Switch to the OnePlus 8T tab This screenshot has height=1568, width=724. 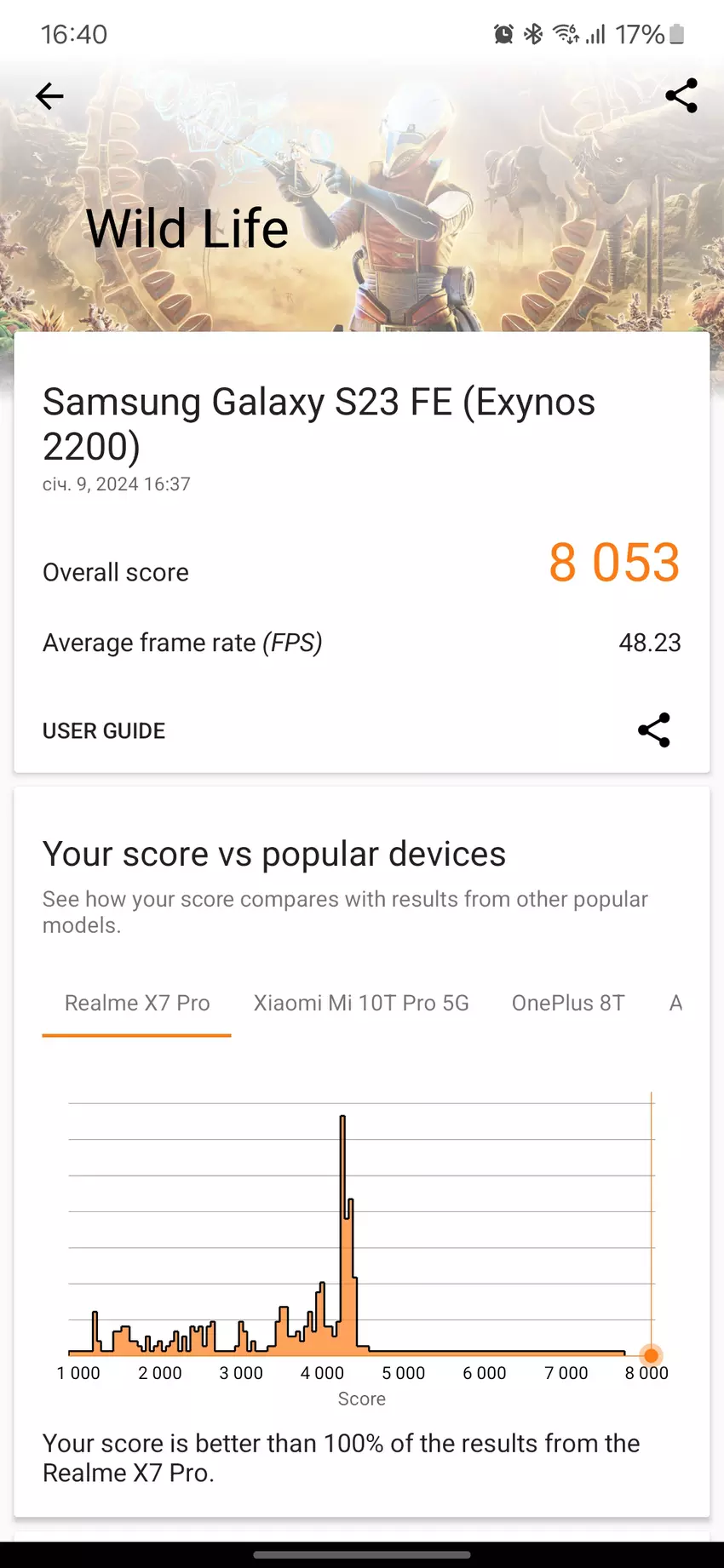[x=568, y=1004]
